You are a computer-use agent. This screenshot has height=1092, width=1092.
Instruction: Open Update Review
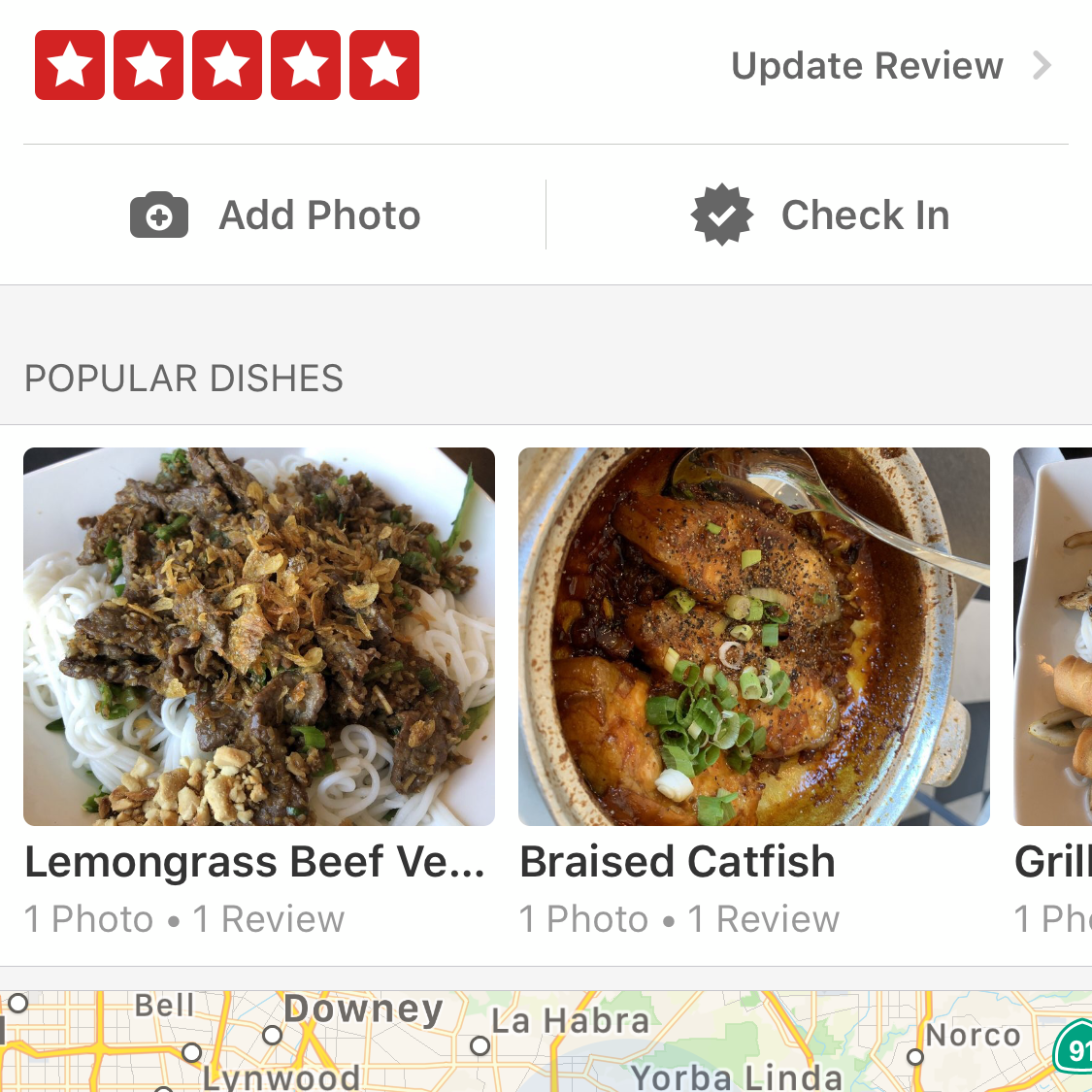(x=889, y=66)
